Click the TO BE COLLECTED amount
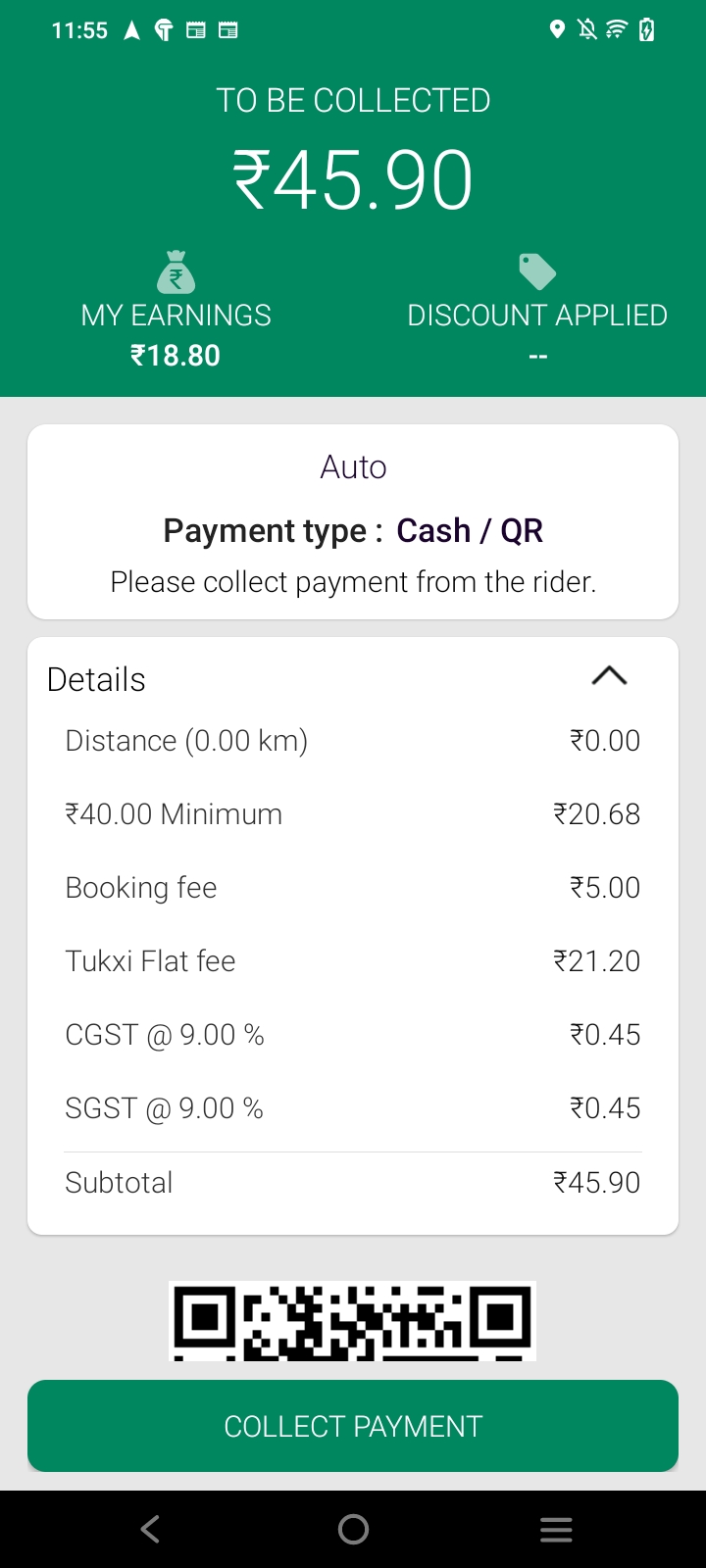Image resolution: width=706 pixels, height=1568 pixels. 353,176
